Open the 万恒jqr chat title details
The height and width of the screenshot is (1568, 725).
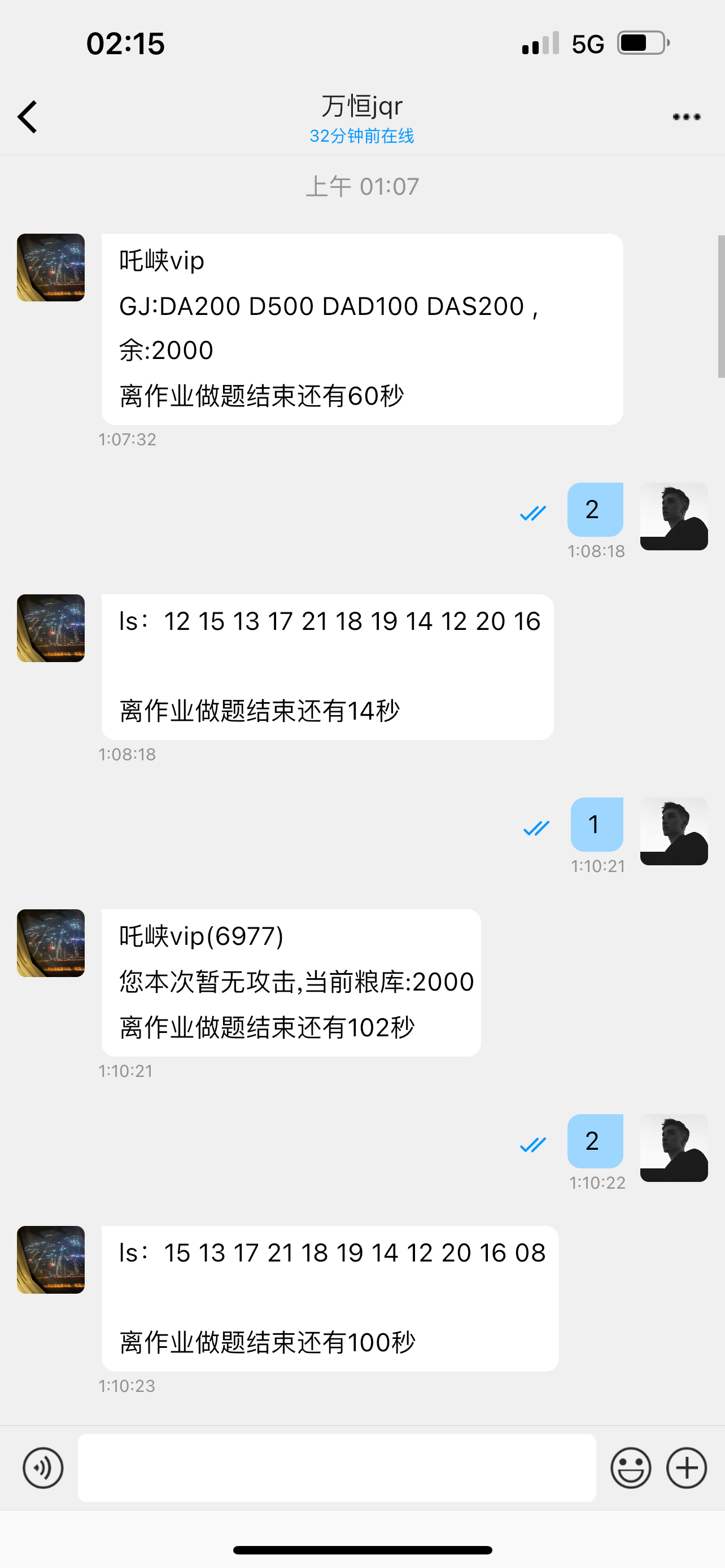(x=361, y=107)
